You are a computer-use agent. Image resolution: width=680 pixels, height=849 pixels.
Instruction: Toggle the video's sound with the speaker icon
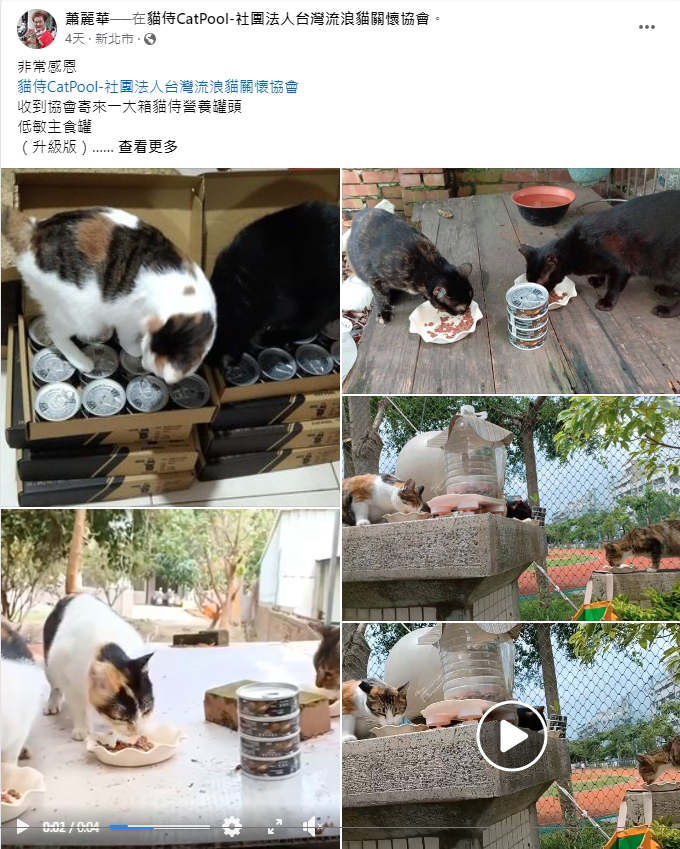click(x=312, y=827)
